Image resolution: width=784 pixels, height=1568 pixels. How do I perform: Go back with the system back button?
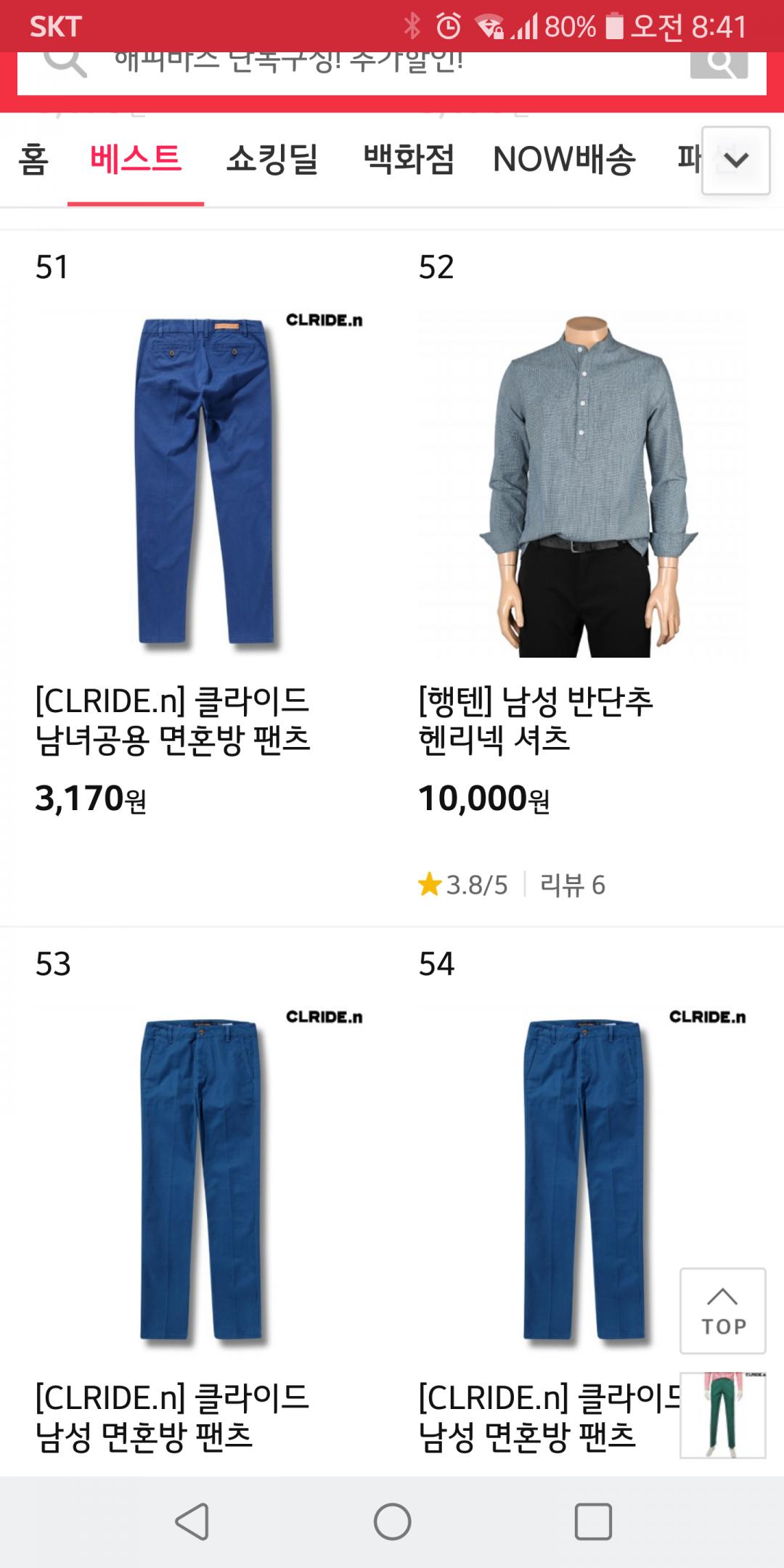tap(192, 1522)
